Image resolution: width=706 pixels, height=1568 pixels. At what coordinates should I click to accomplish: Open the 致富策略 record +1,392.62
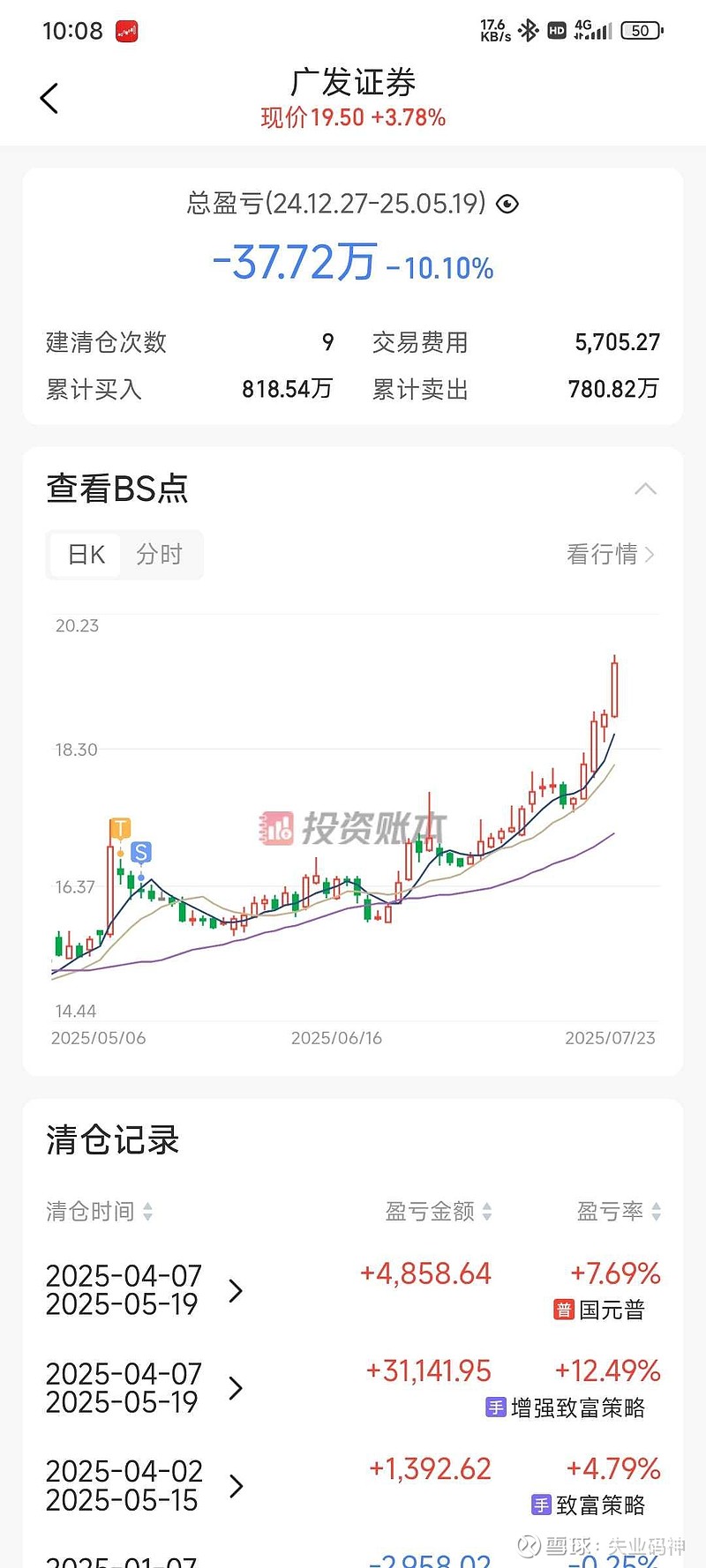[x=353, y=1487]
